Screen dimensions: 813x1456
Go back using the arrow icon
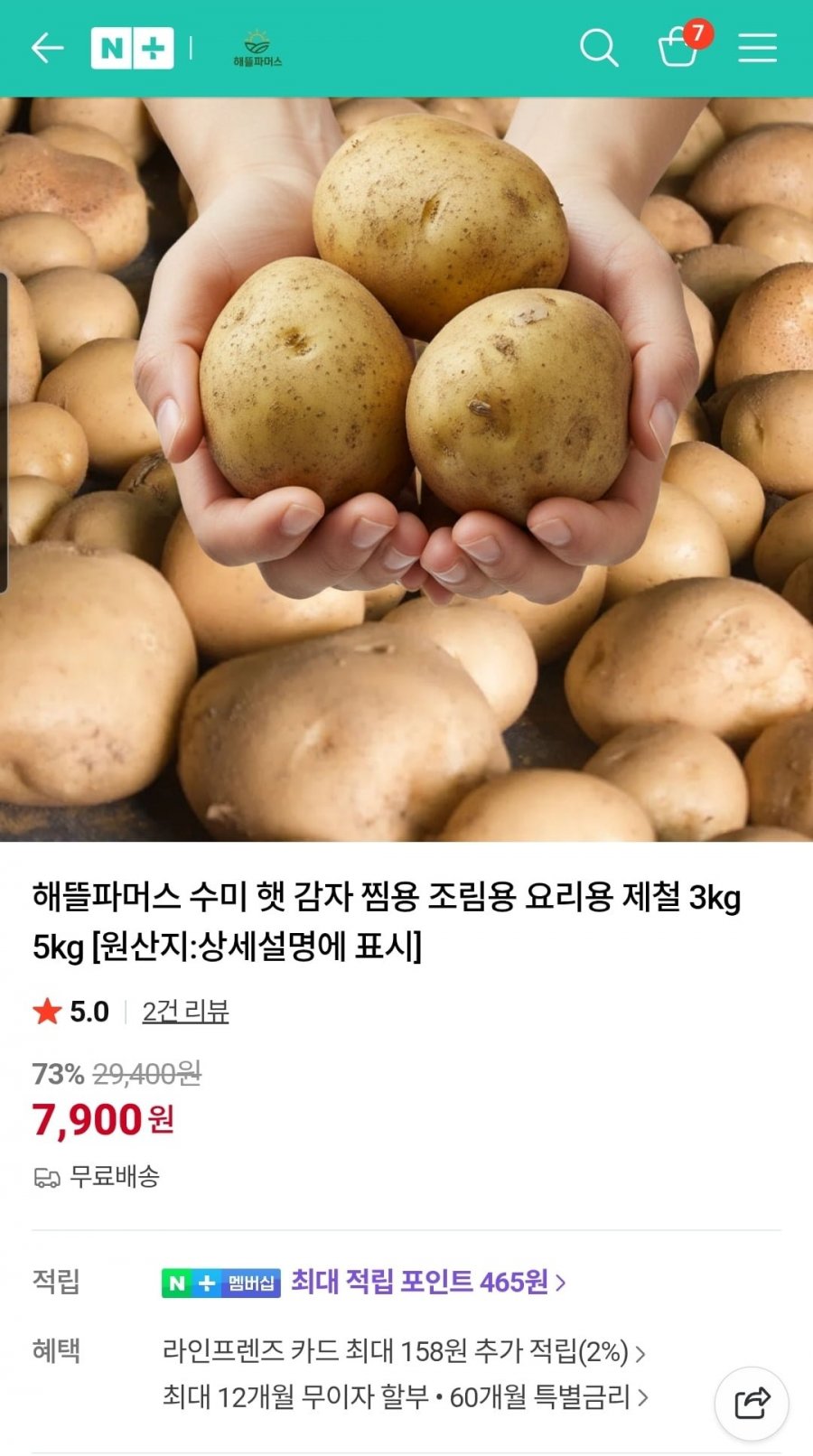tap(47, 48)
